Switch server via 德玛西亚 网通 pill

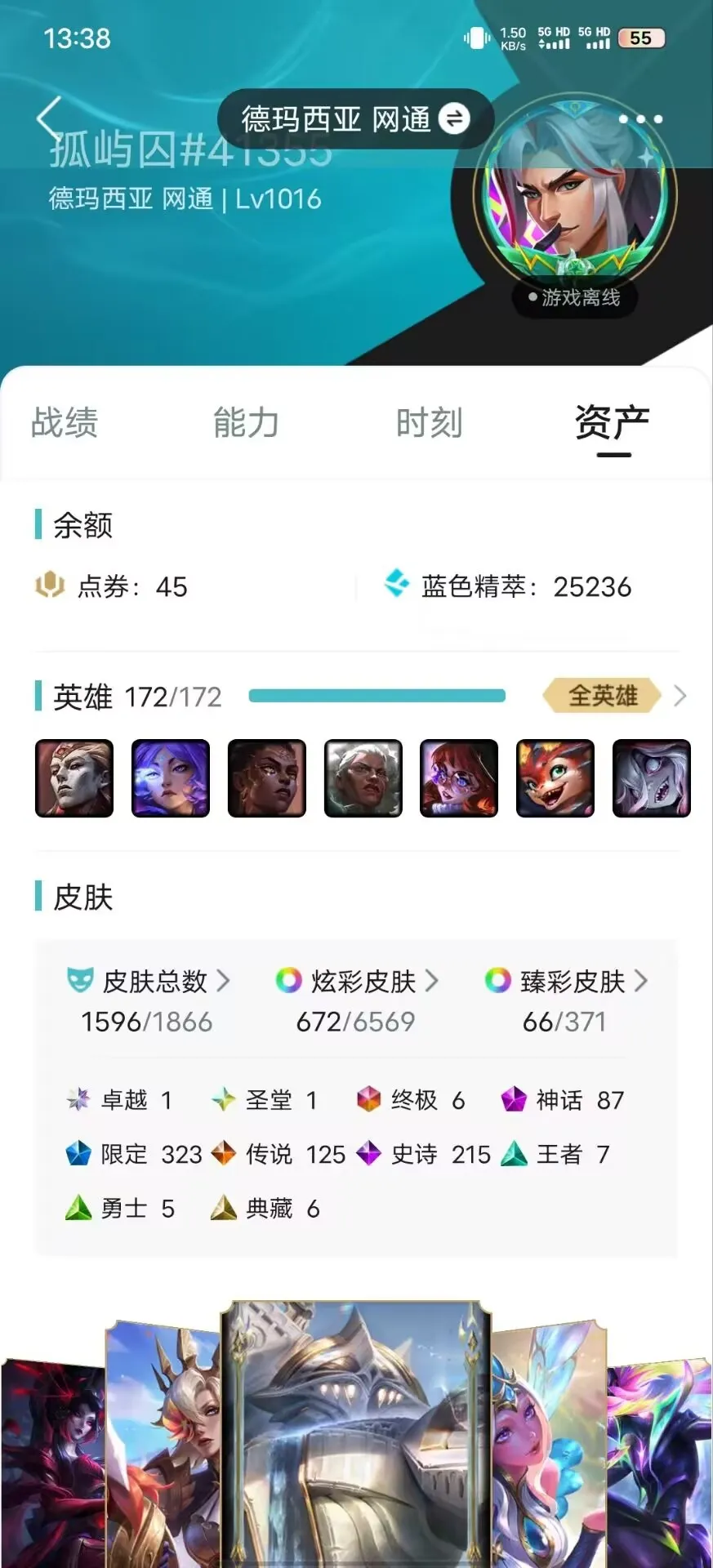pos(355,119)
